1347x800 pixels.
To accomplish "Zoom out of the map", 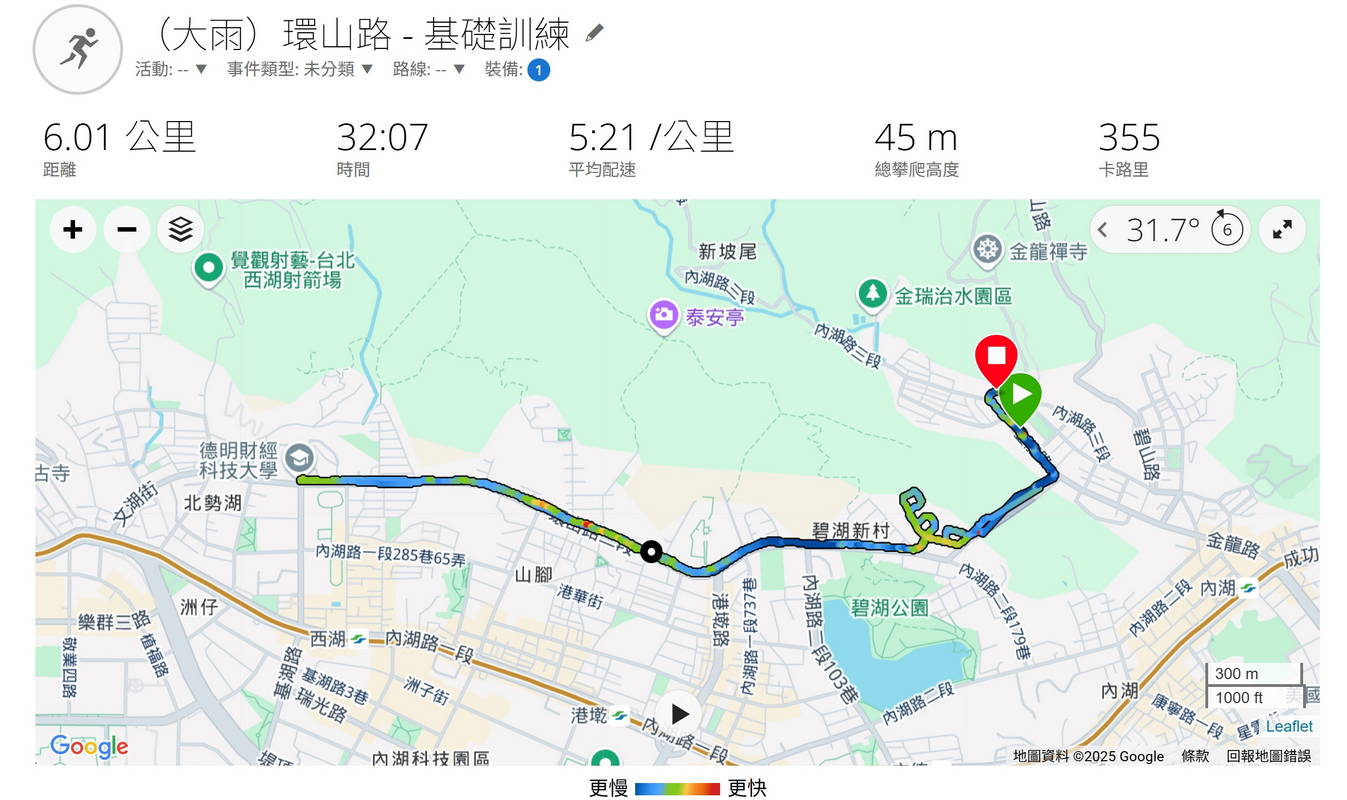I will coord(127,230).
